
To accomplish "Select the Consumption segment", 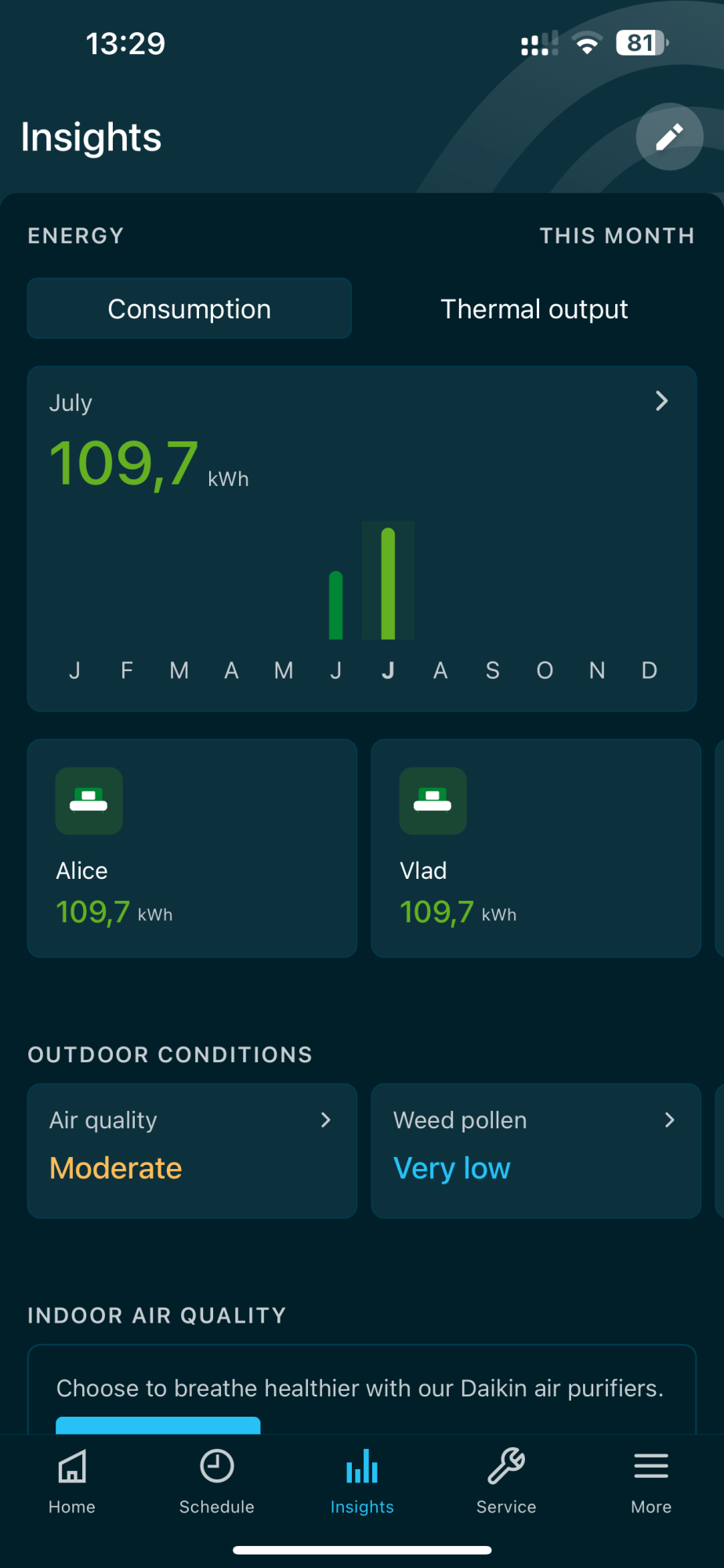I will 190,309.
